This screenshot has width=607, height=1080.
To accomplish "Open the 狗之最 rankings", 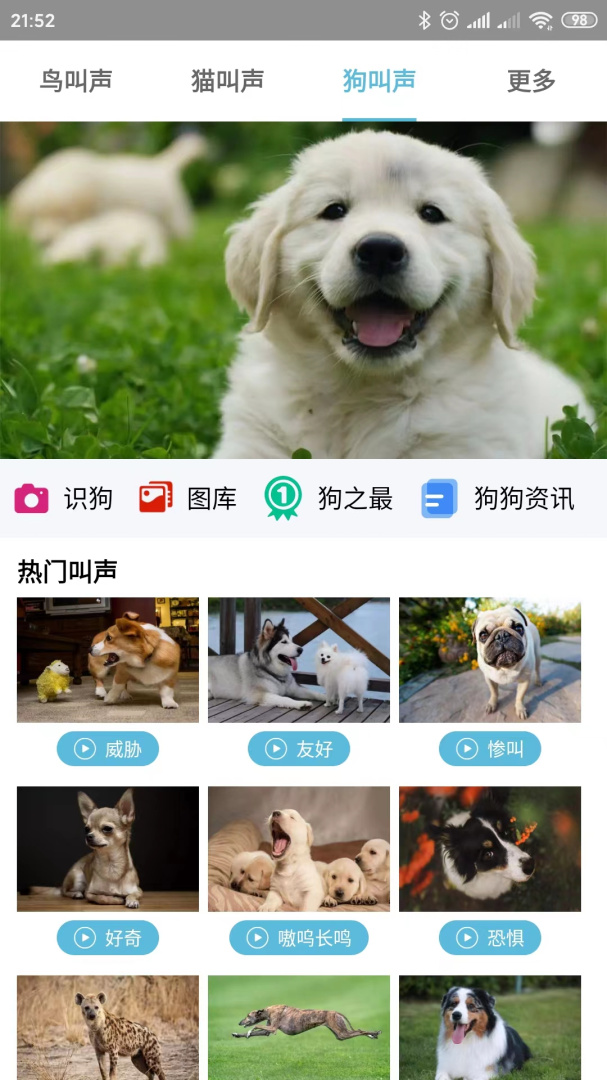I will tap(328, 498).
